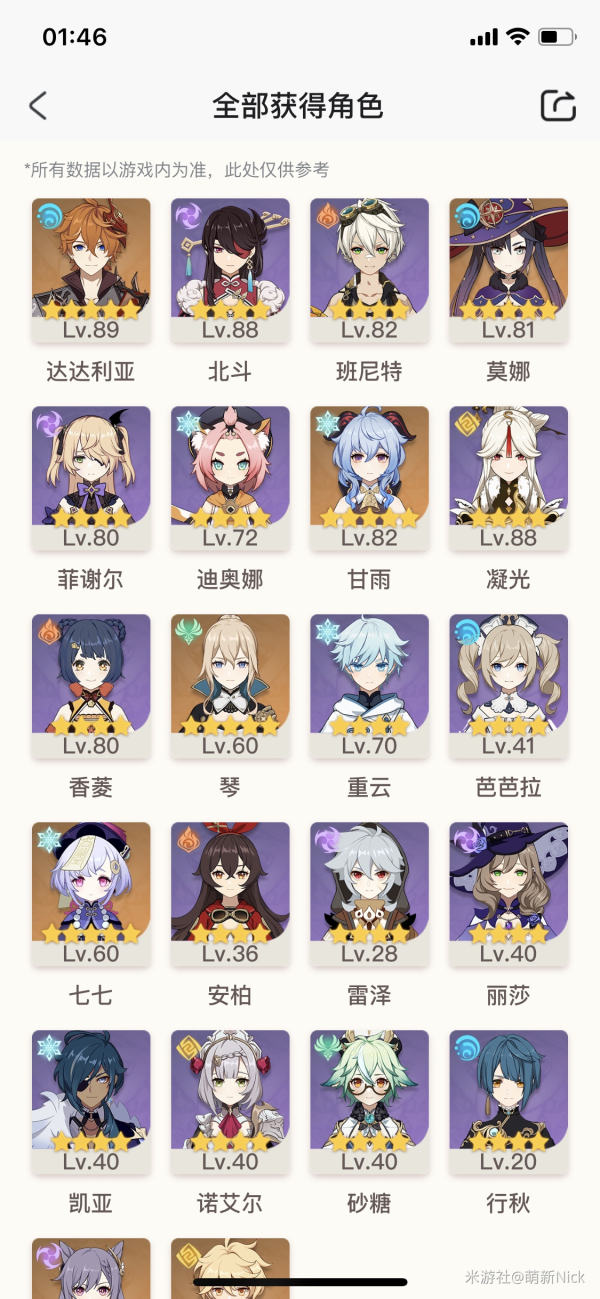
Task: Share the character list
Action: 558,106
